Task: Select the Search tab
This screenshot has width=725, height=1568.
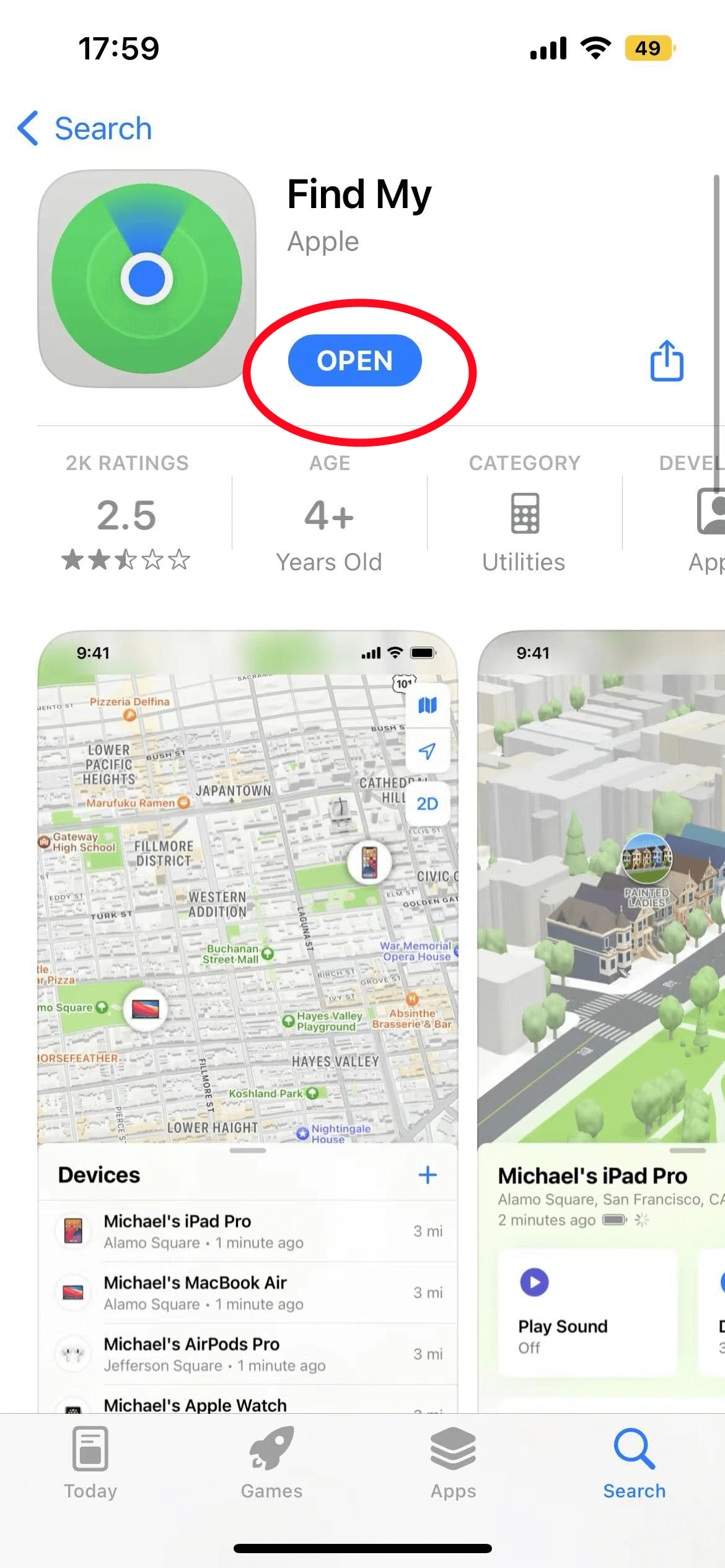Action: [635, 1463]
